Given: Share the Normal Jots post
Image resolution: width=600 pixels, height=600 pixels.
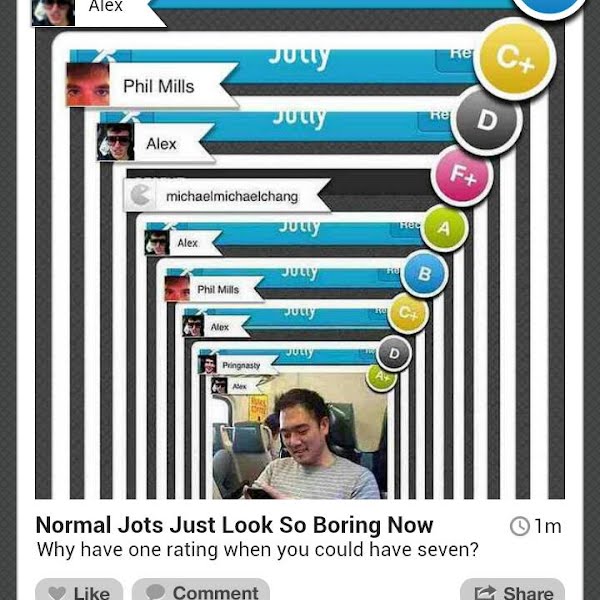Looking at the screenshot, I should 512,590.
